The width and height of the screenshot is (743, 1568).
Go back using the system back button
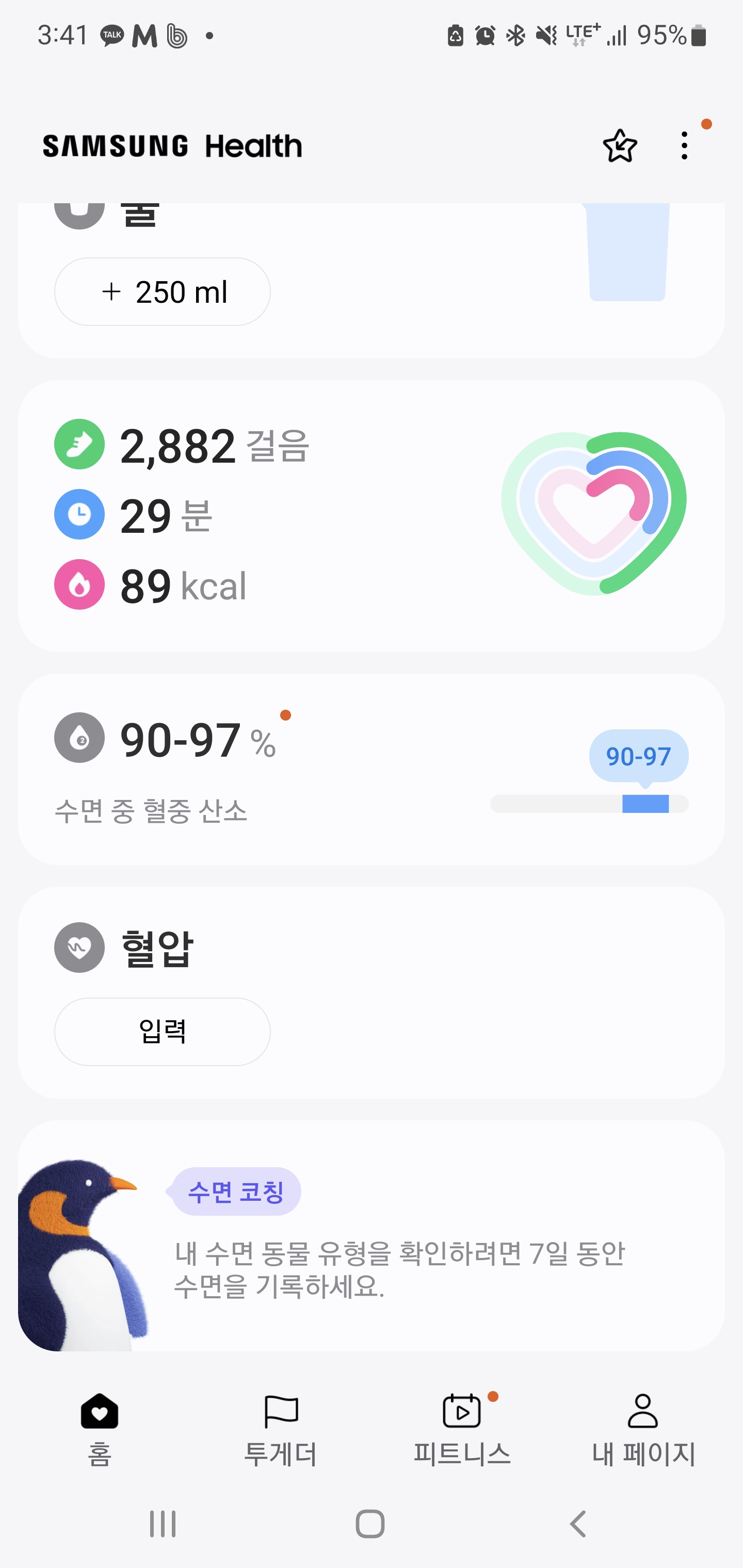[577, 1524]
